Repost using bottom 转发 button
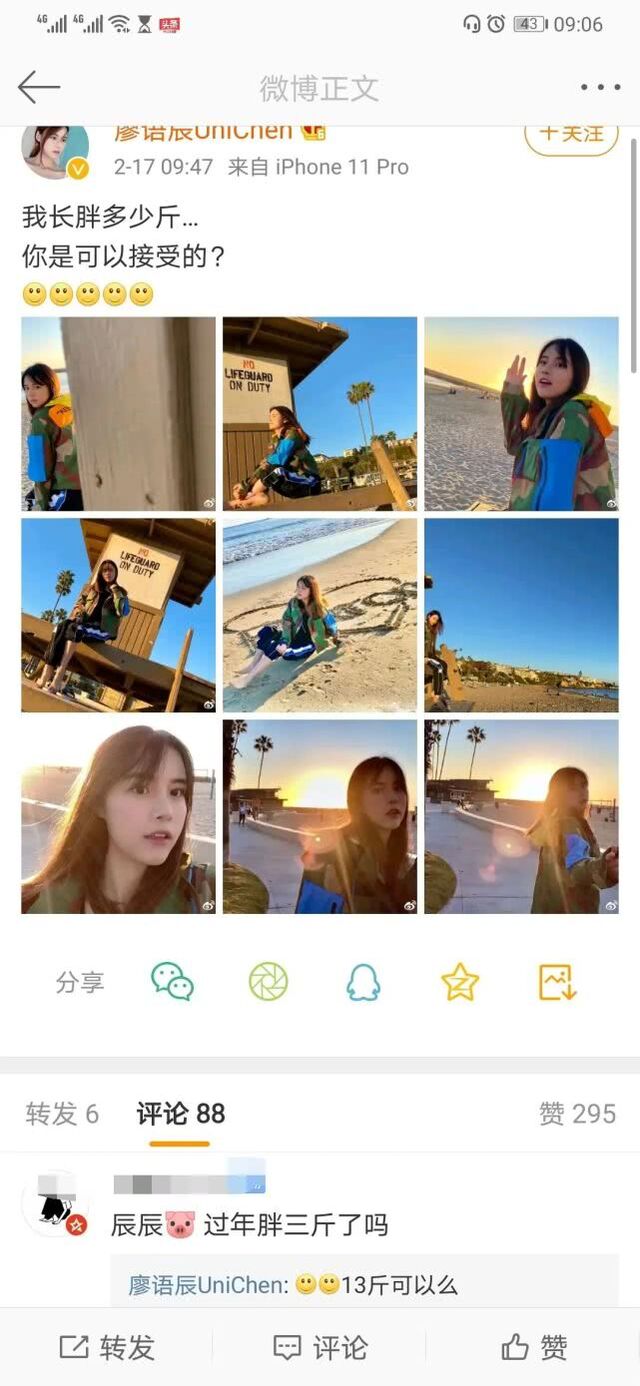The width and height of the screenshot is (640, 1386). click(107, 1347)
